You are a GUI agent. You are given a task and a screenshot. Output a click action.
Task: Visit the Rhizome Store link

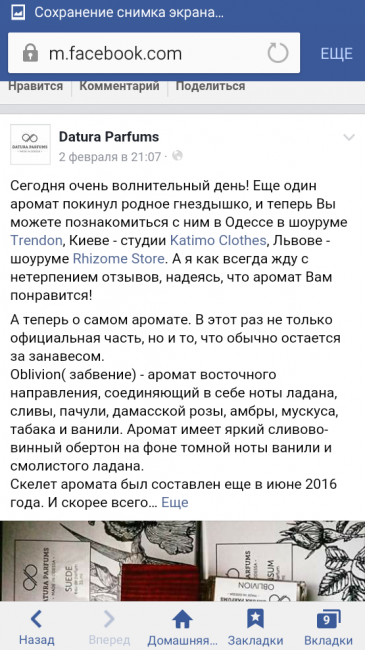119,258
